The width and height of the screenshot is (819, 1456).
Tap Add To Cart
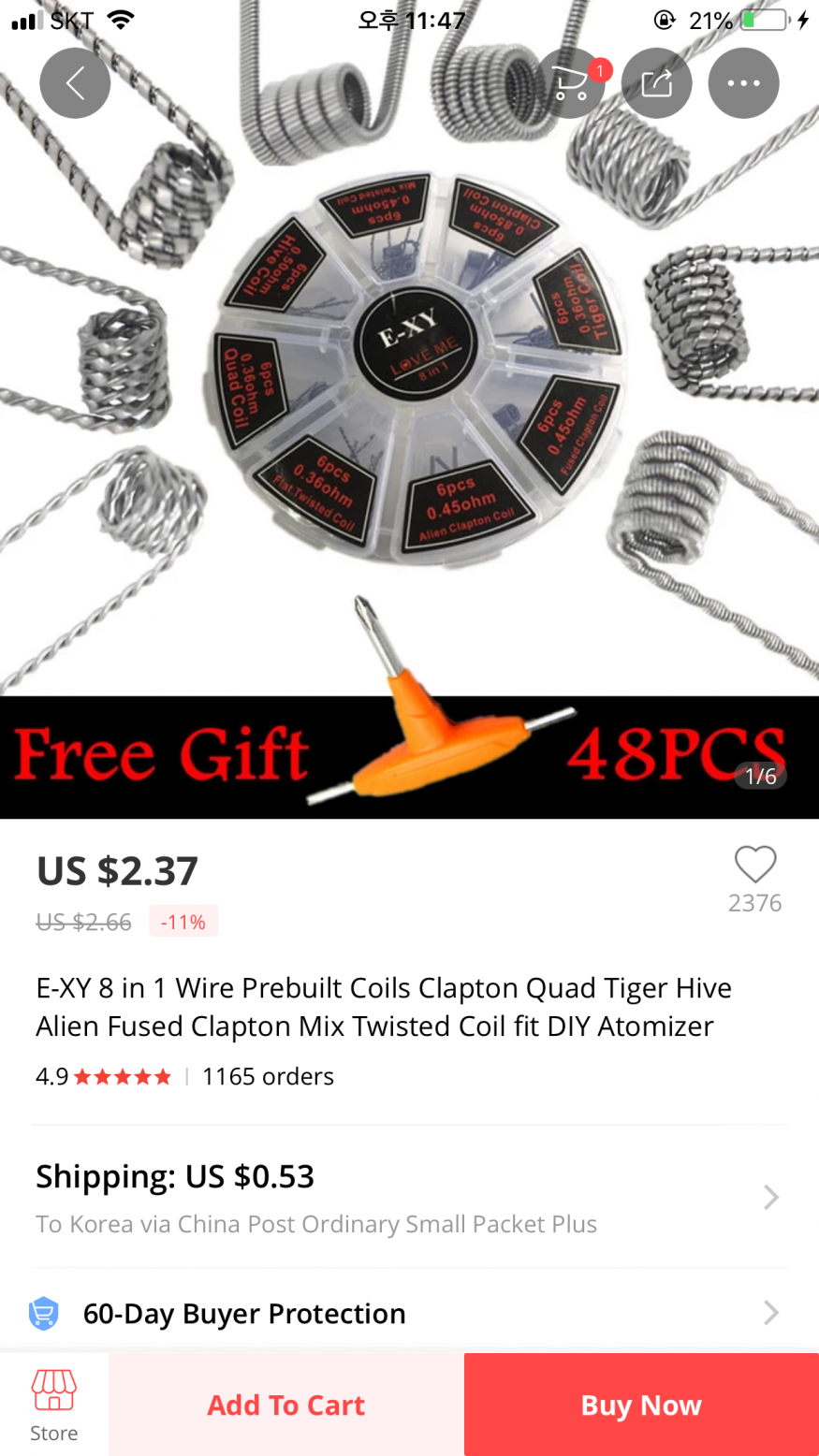click(286, 1405)
